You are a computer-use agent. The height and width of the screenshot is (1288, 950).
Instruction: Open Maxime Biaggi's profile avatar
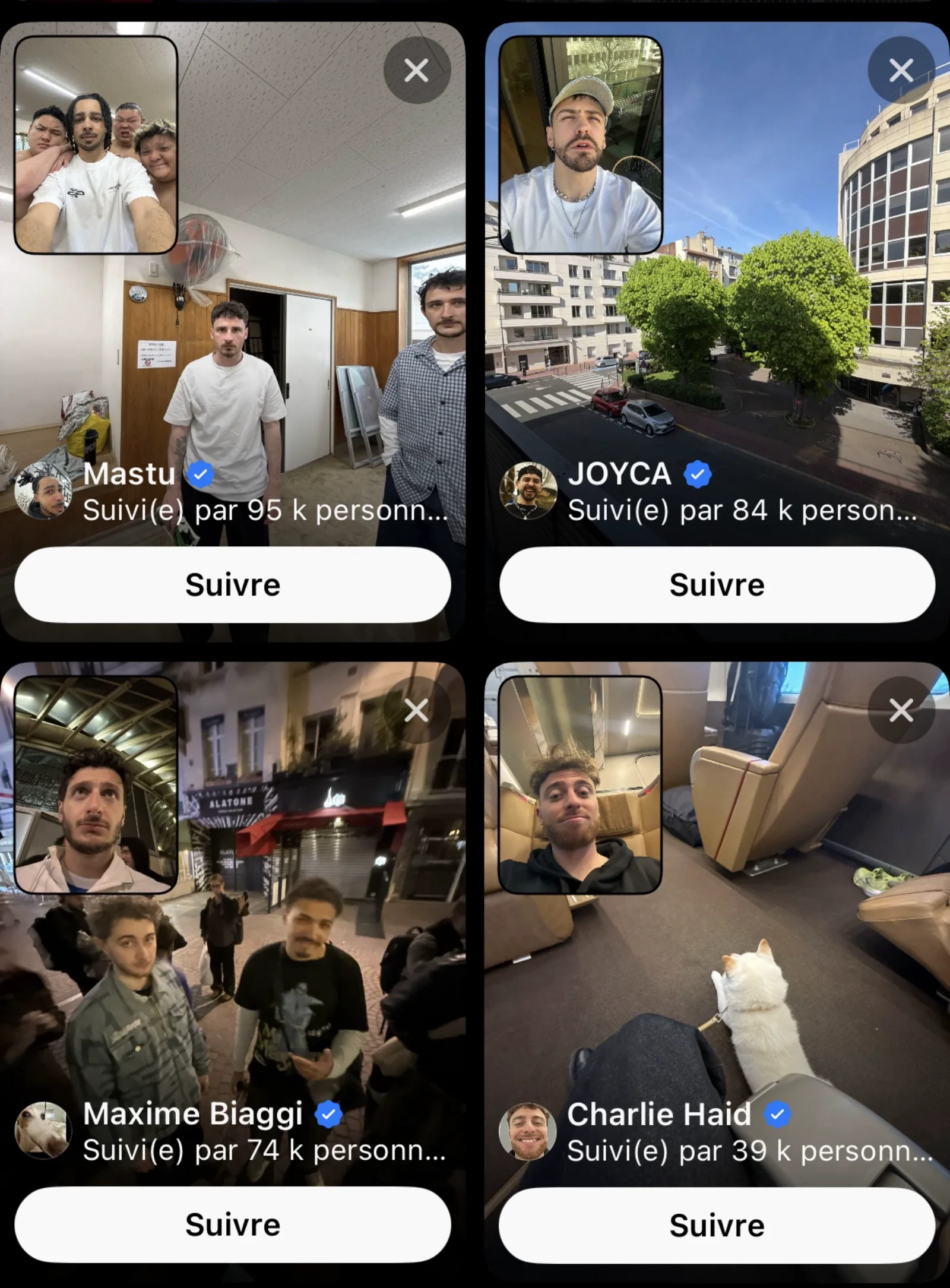coord(43,1131)
